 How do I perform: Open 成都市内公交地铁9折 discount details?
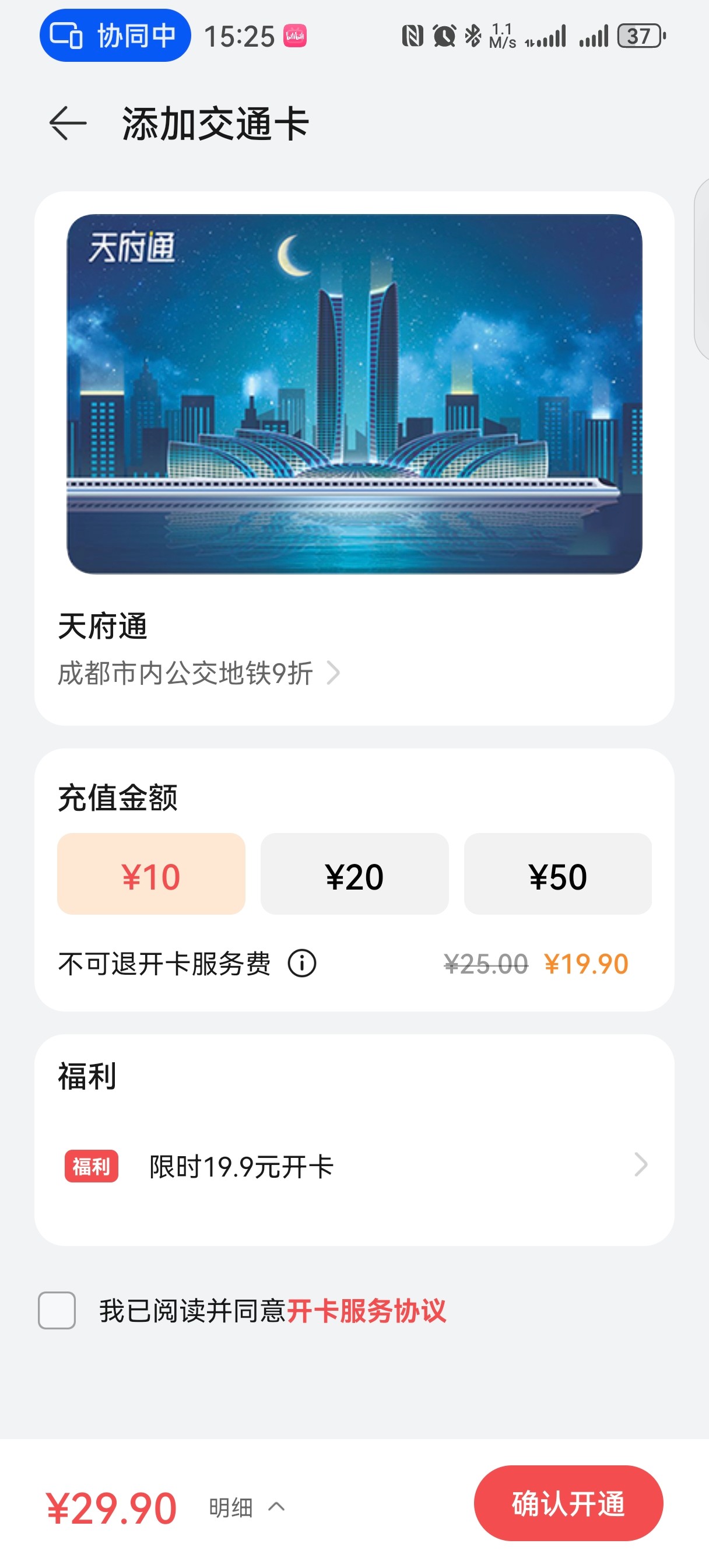(198, 673)
